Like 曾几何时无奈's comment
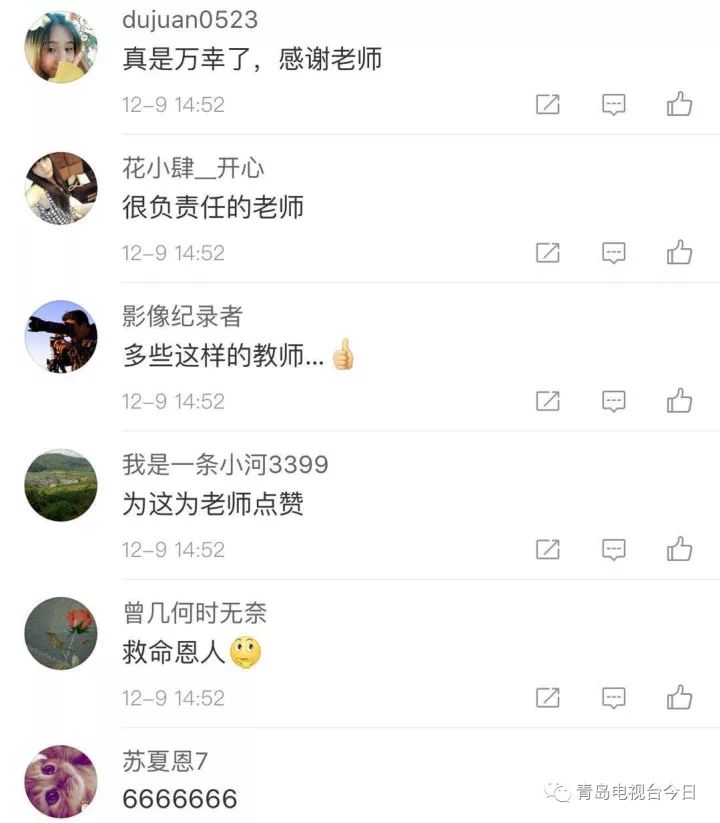720x823 pixels. click(680, 697)
